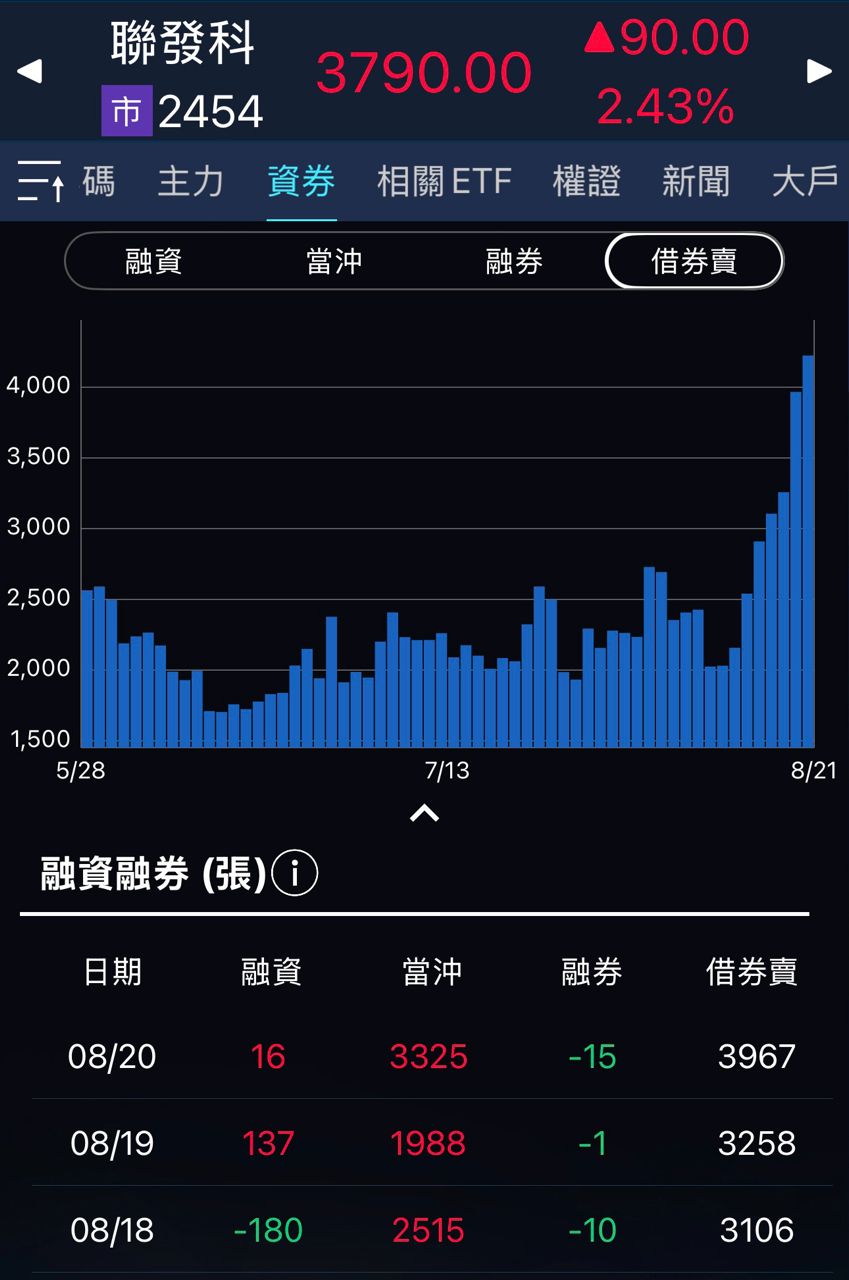The image size is (849, 1280).
Task: Go to next stock with right arrow
Action: pos(819,71)
